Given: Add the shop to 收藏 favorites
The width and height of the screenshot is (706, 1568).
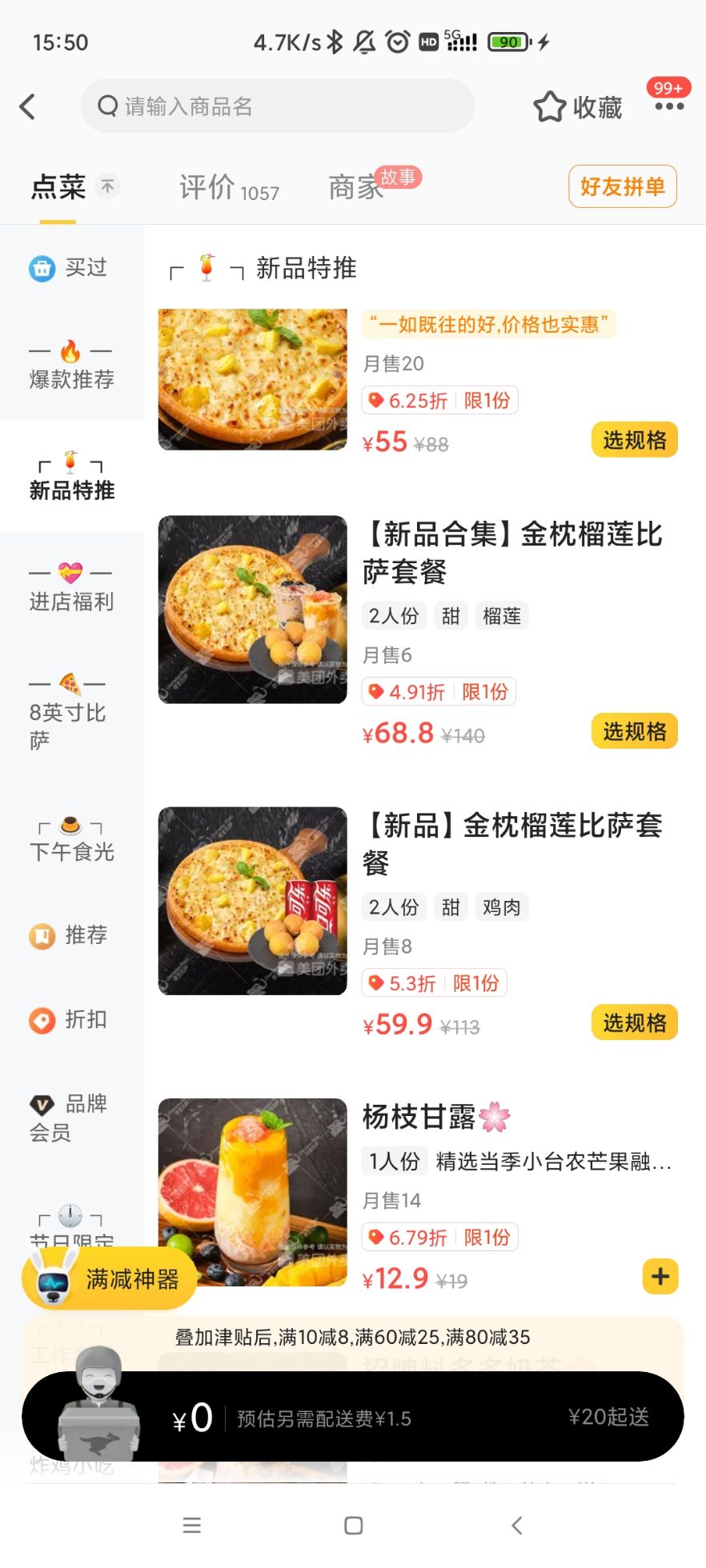Looking at the screenshot, I should pos(578,107).
